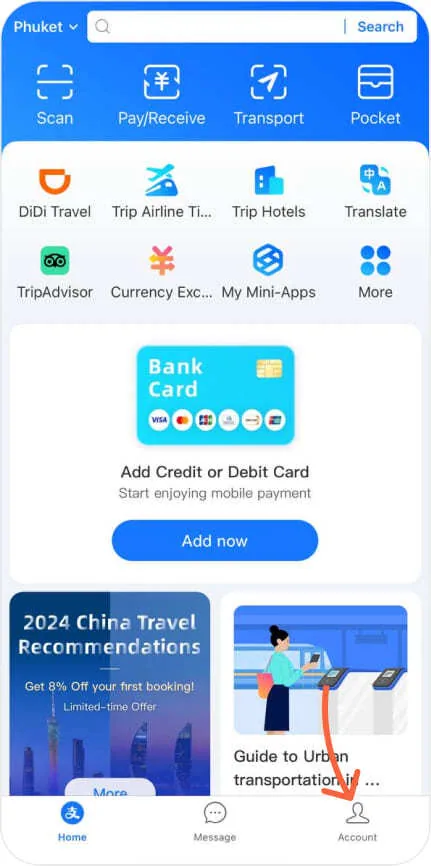The image size is (431, 866).
Task: Open the Scan feature
Action: (x=55, y=94)
